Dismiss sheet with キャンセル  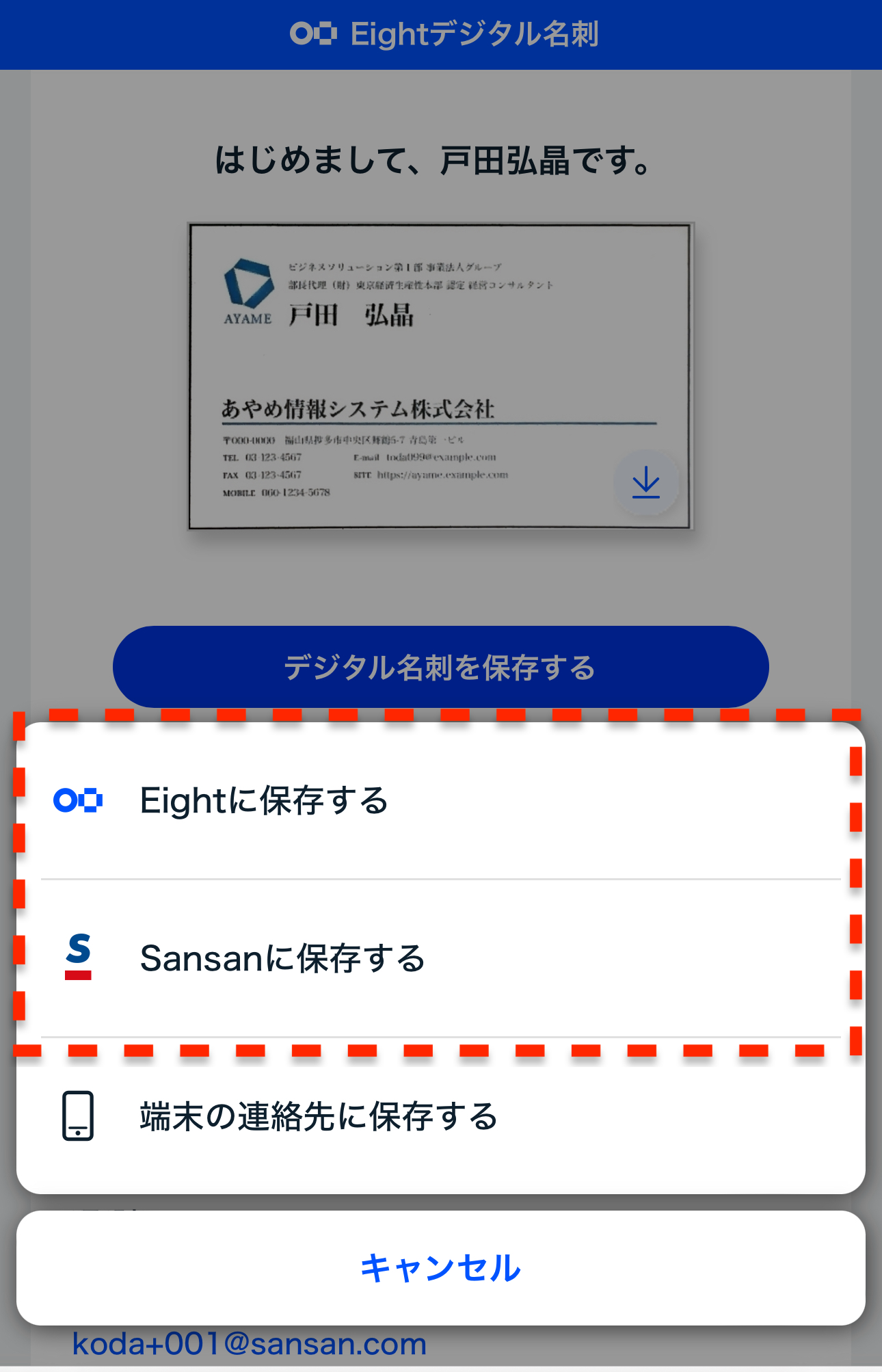click(440, 1267)
